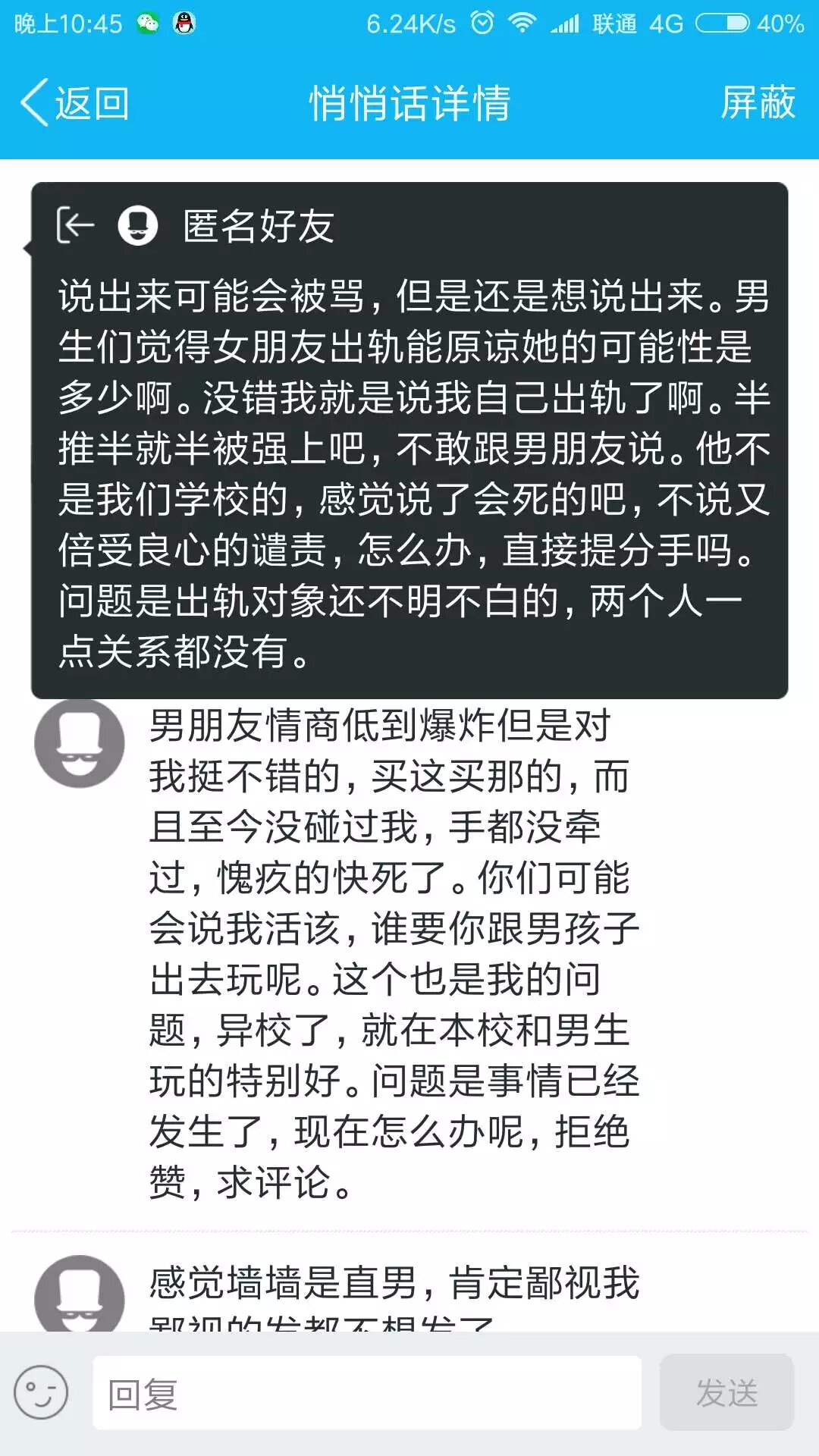Focus the 回复 reply field
Image resolution: width=819 pixels, height=1456 pixels.
(x=367, y=1393)
